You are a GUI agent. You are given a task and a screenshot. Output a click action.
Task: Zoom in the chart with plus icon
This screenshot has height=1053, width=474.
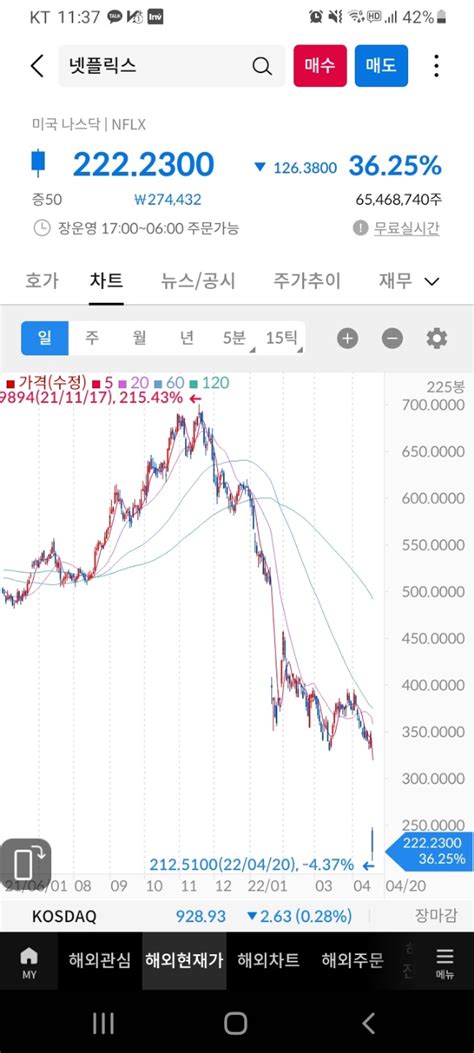[x=347, y=338]
